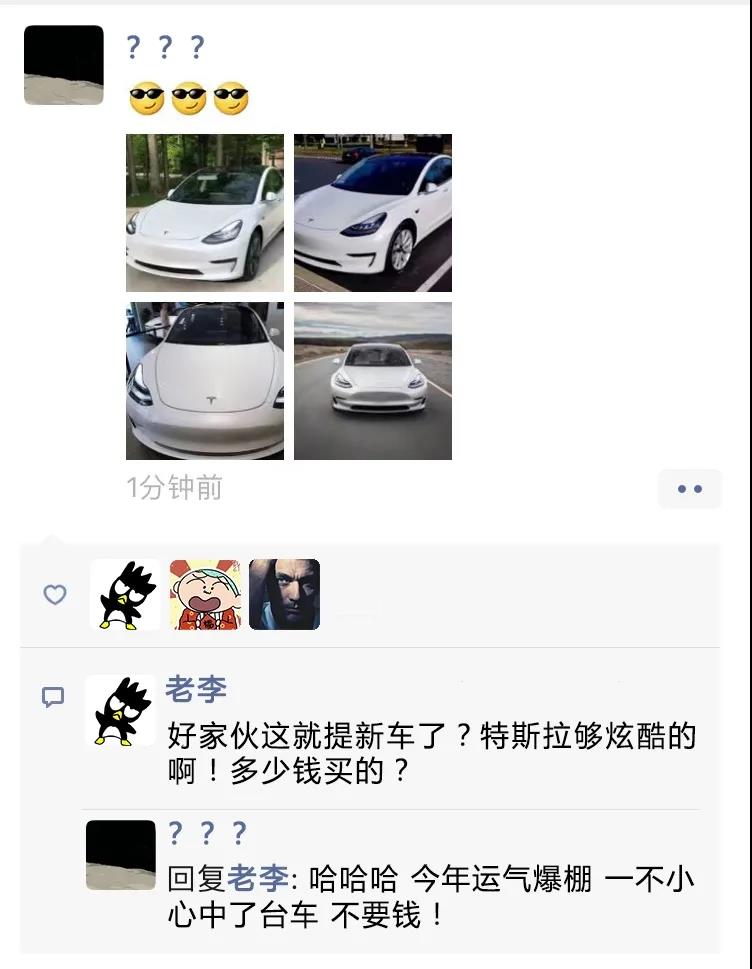
Task: Click the penguin avatar in the likes row
Action: tap(124, 594)
